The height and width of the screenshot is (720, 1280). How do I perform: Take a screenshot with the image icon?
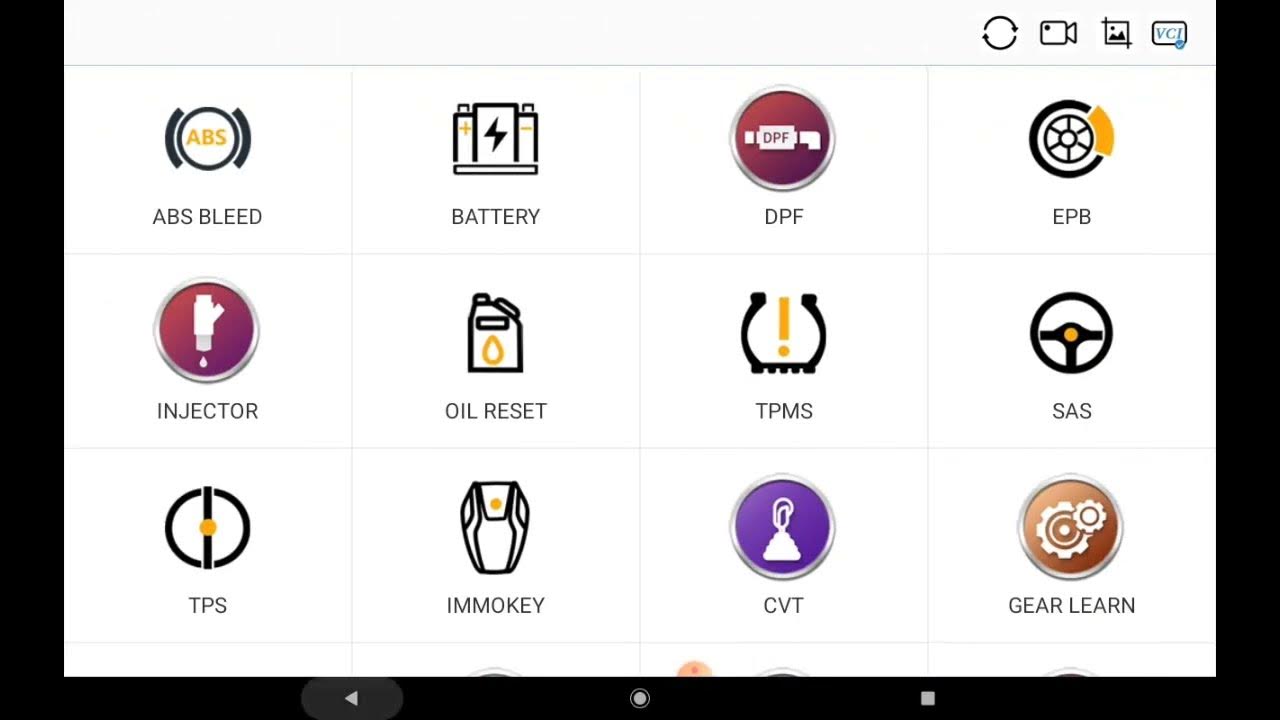pyautogui.click(x=1115, y=33)
